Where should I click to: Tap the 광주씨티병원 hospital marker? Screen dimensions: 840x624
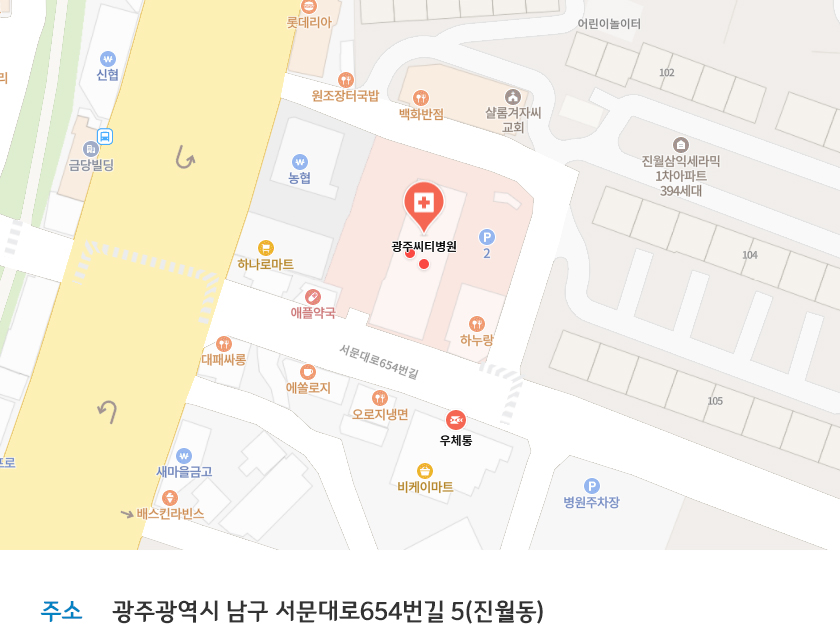coord(424,204)
